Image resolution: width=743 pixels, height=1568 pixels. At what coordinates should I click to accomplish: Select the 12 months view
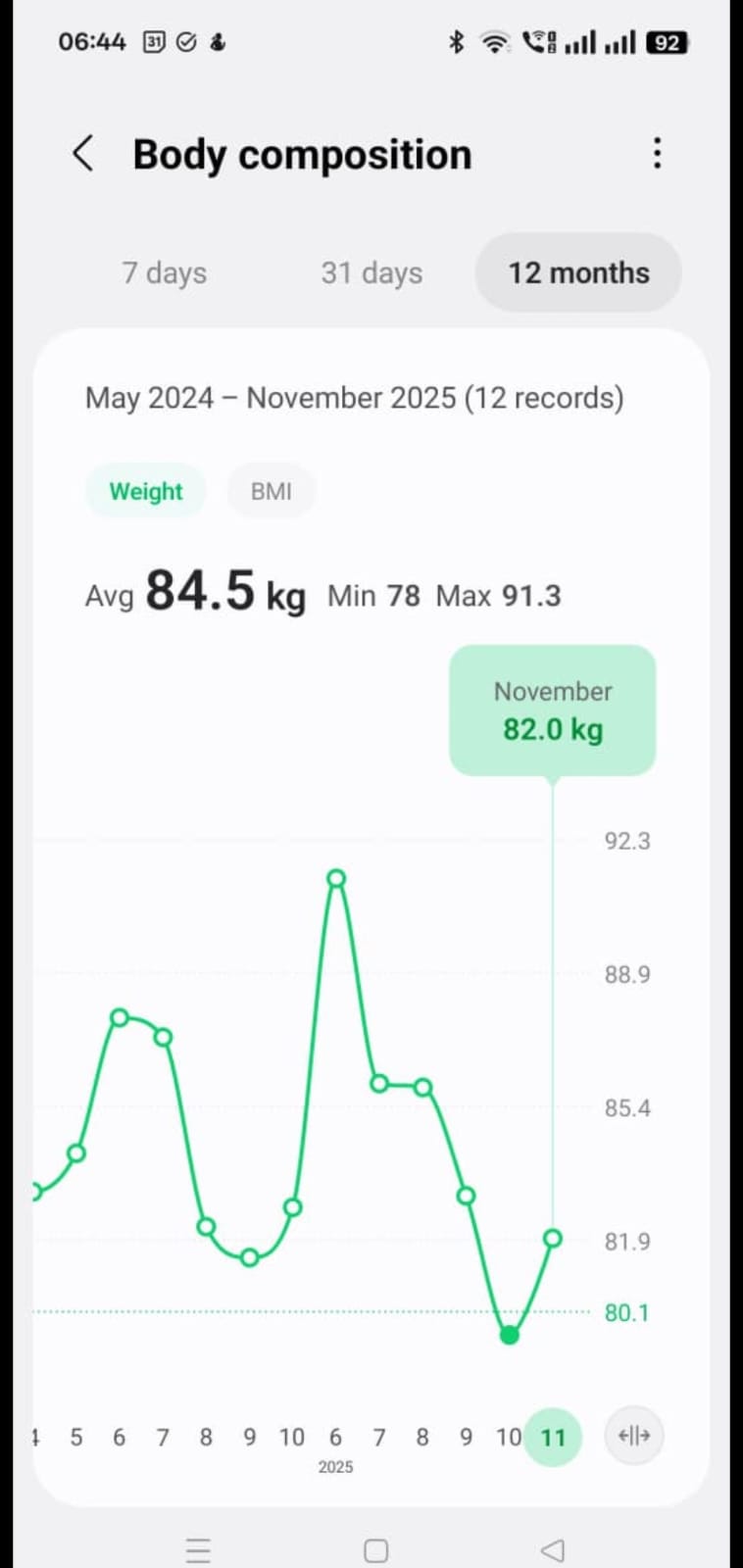click(578, 272)
